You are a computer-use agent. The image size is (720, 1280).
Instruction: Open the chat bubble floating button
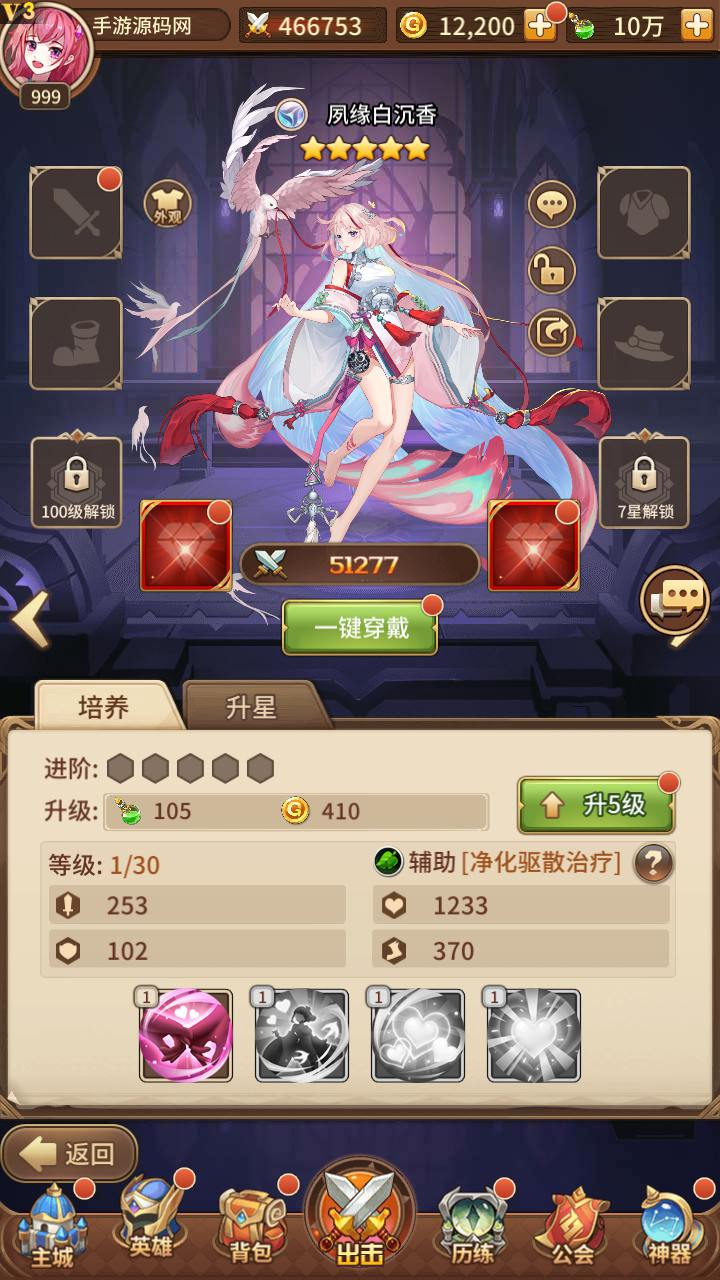[x=675, y=602]
